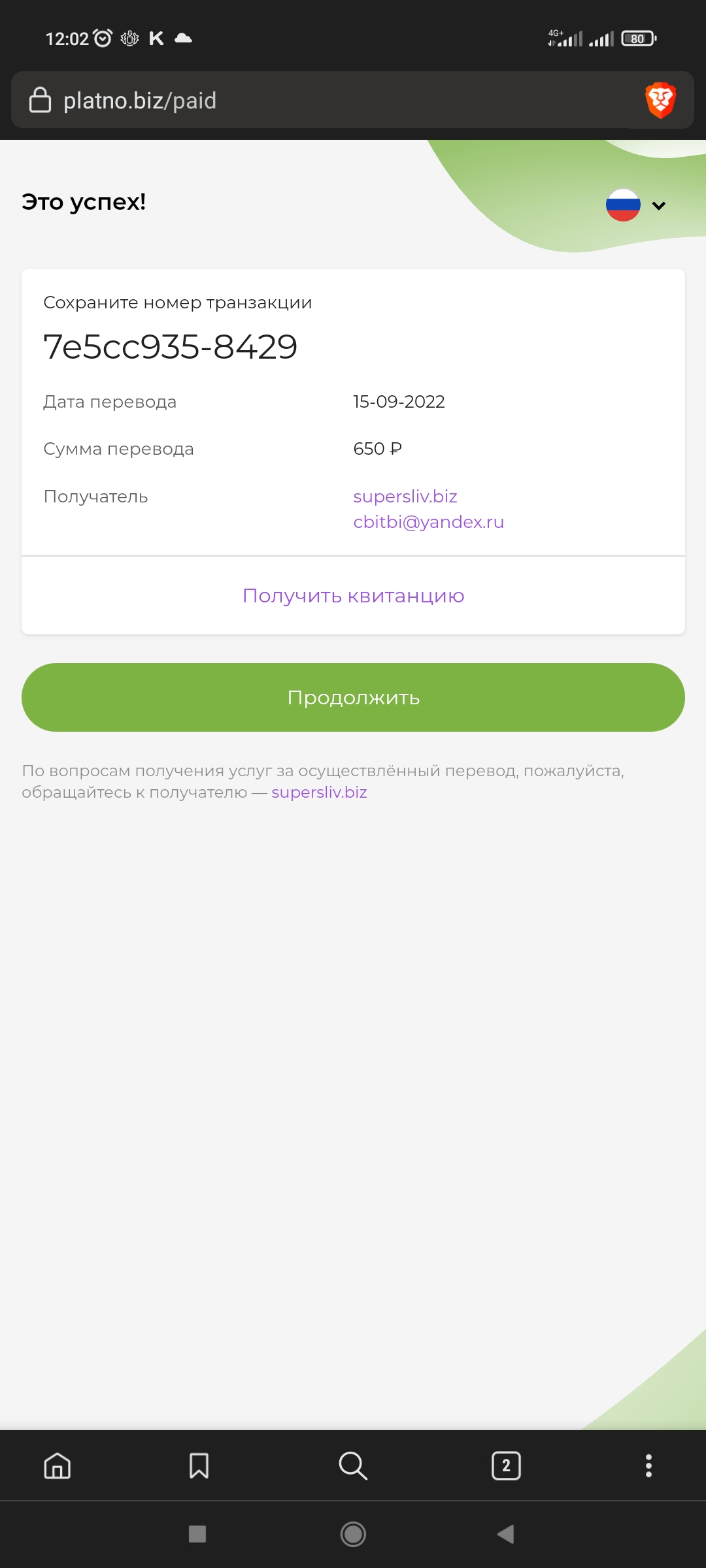The image size is (706, 1568).
Task: Tap the system back triangle
Action: point(506,1534)
